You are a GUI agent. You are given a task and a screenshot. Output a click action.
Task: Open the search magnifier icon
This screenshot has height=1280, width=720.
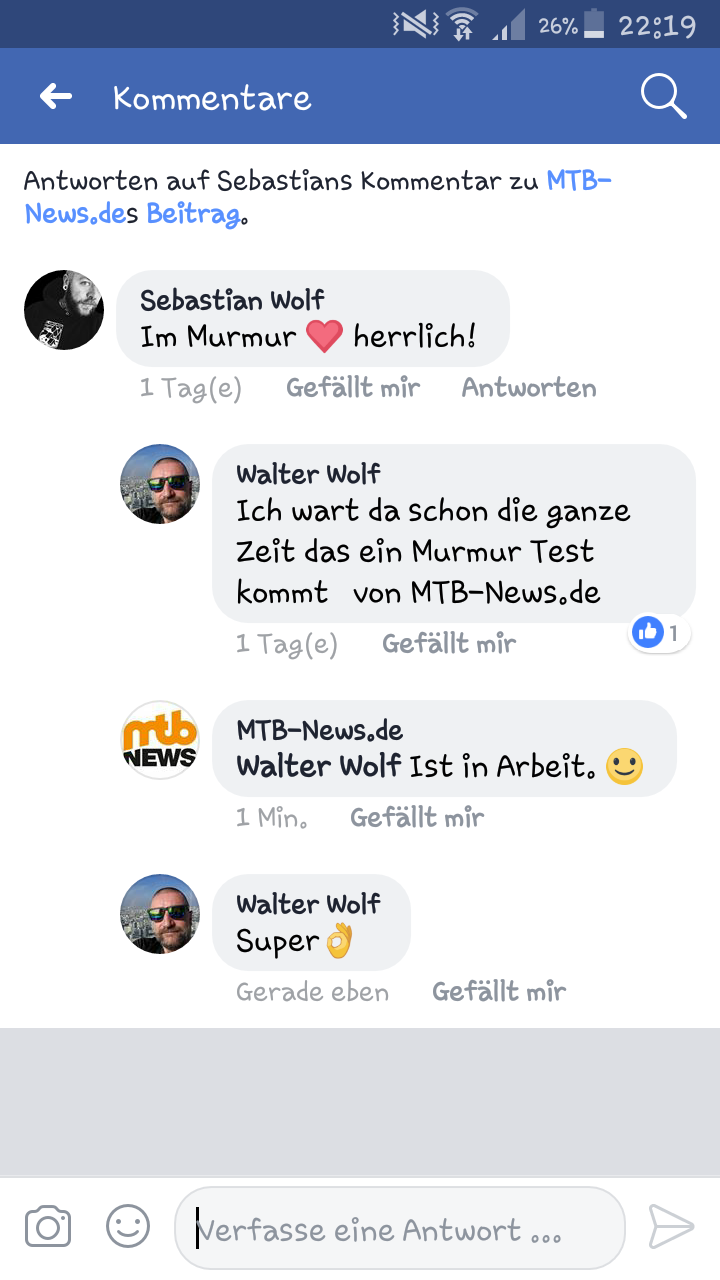click(663, 97)
